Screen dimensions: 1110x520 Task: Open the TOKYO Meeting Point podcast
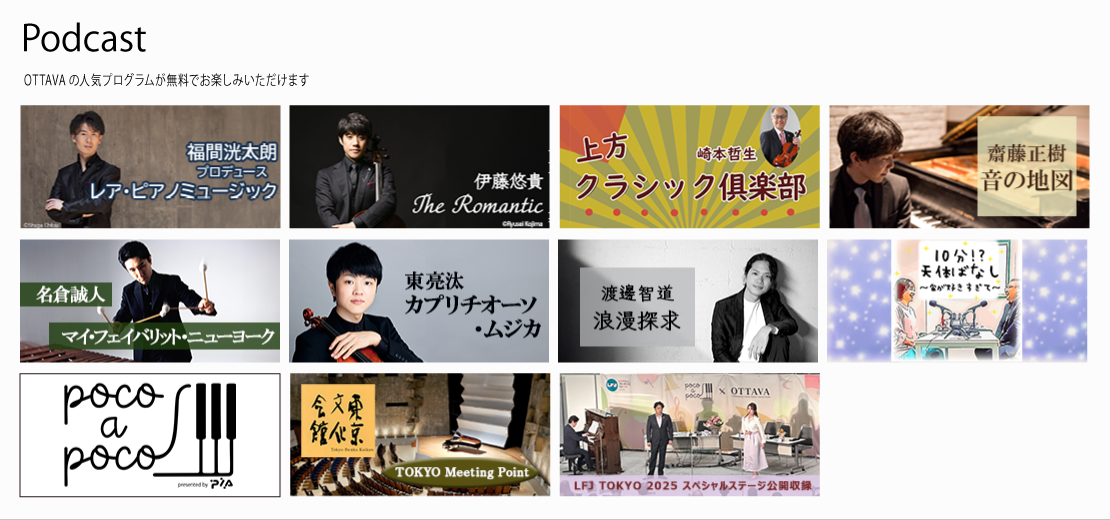coord(419,435)
